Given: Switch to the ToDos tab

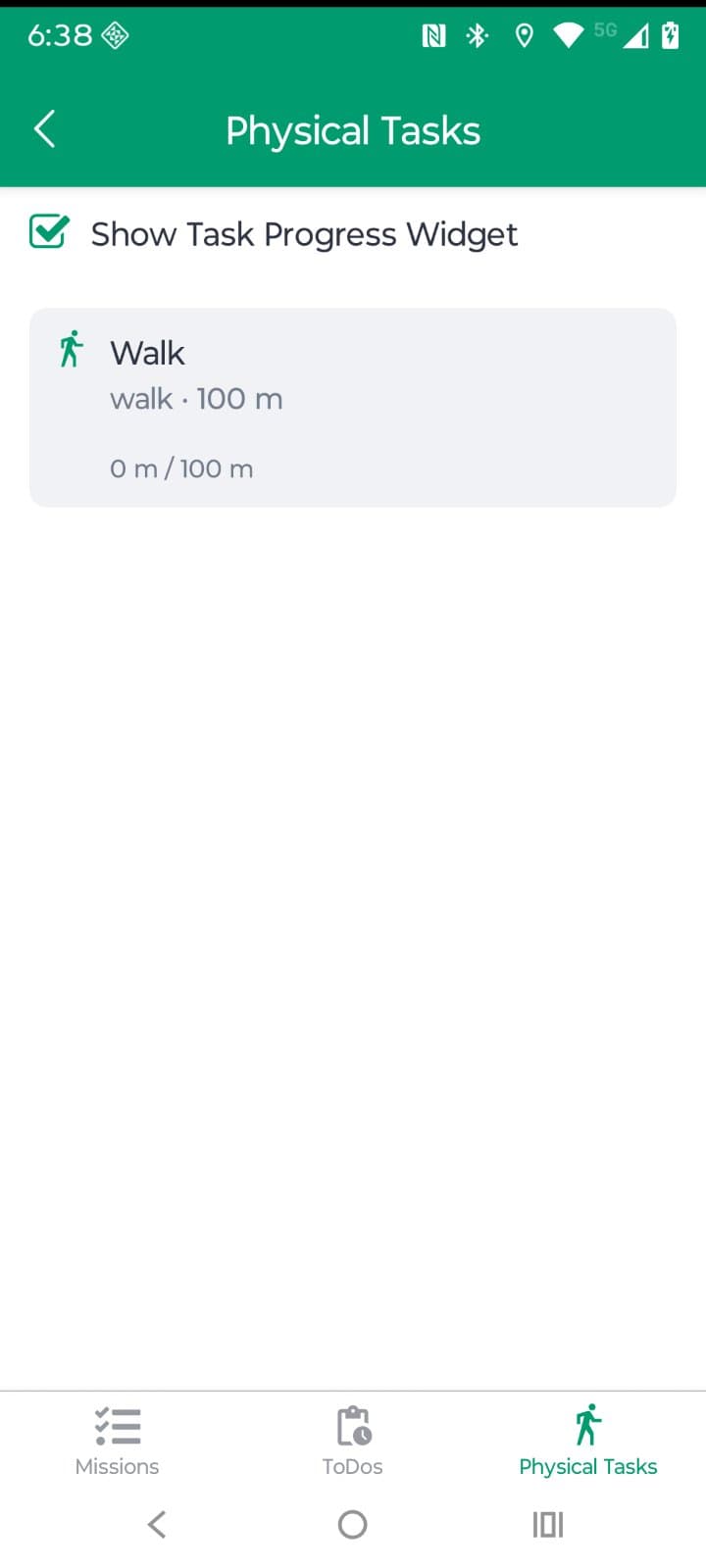Looking at the screenshot, I should pos(353,1441).
